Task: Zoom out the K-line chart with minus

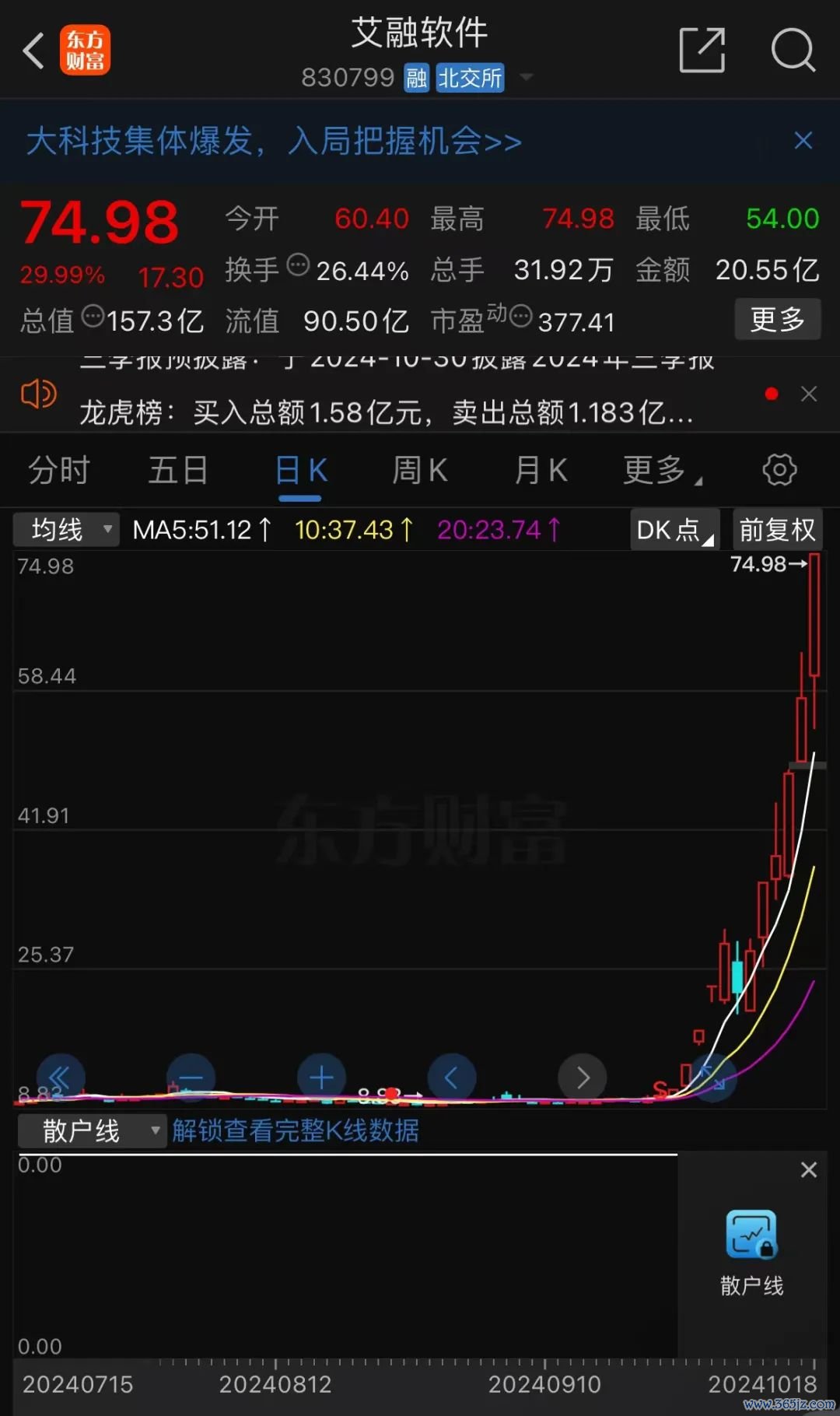Action: [x=191, y=1078]
